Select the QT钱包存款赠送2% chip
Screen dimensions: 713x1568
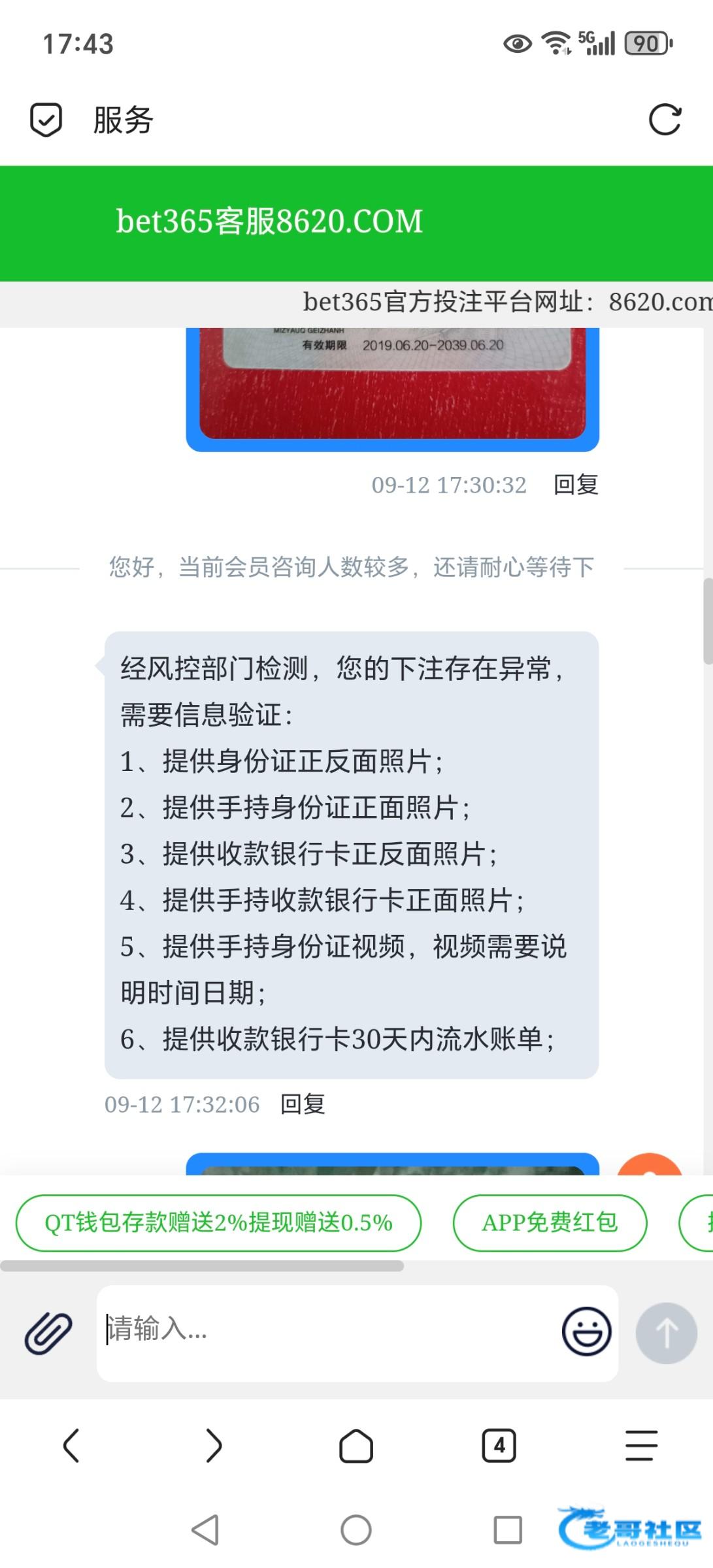(x=218, y=1222)
